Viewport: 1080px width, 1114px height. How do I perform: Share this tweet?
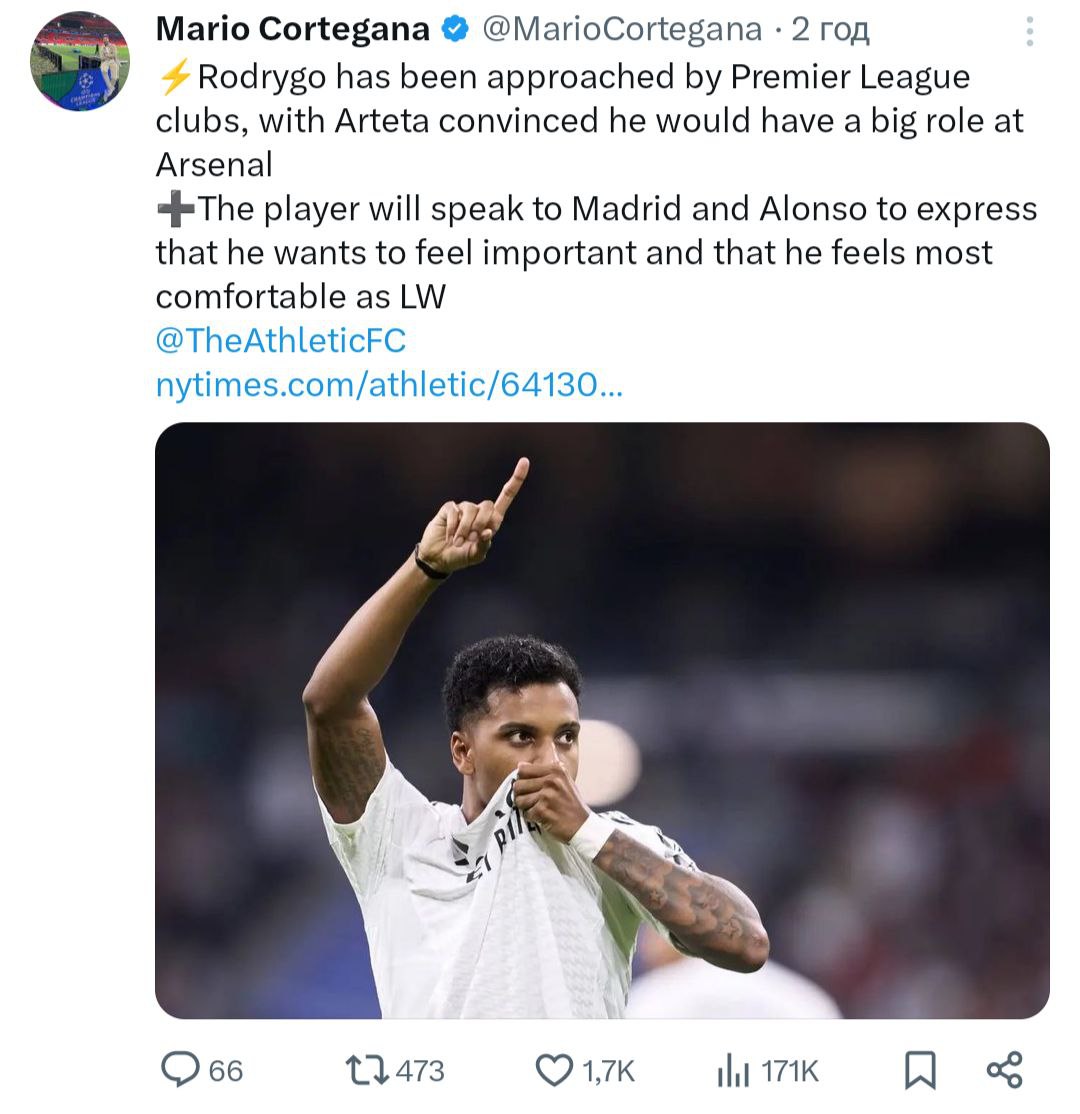coord(1004,1070)
